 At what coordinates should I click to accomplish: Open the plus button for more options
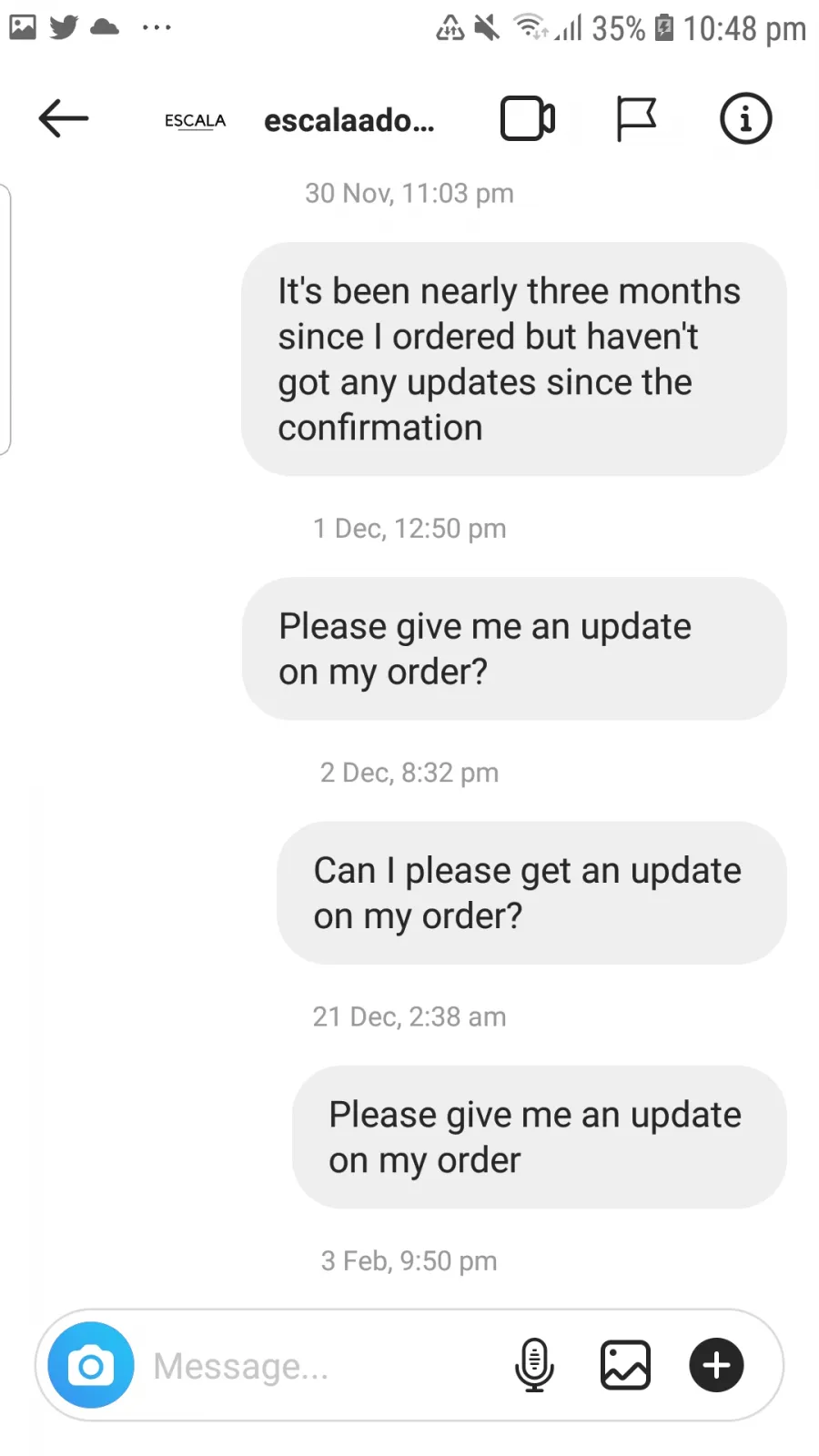click(x=717, y=1365)
